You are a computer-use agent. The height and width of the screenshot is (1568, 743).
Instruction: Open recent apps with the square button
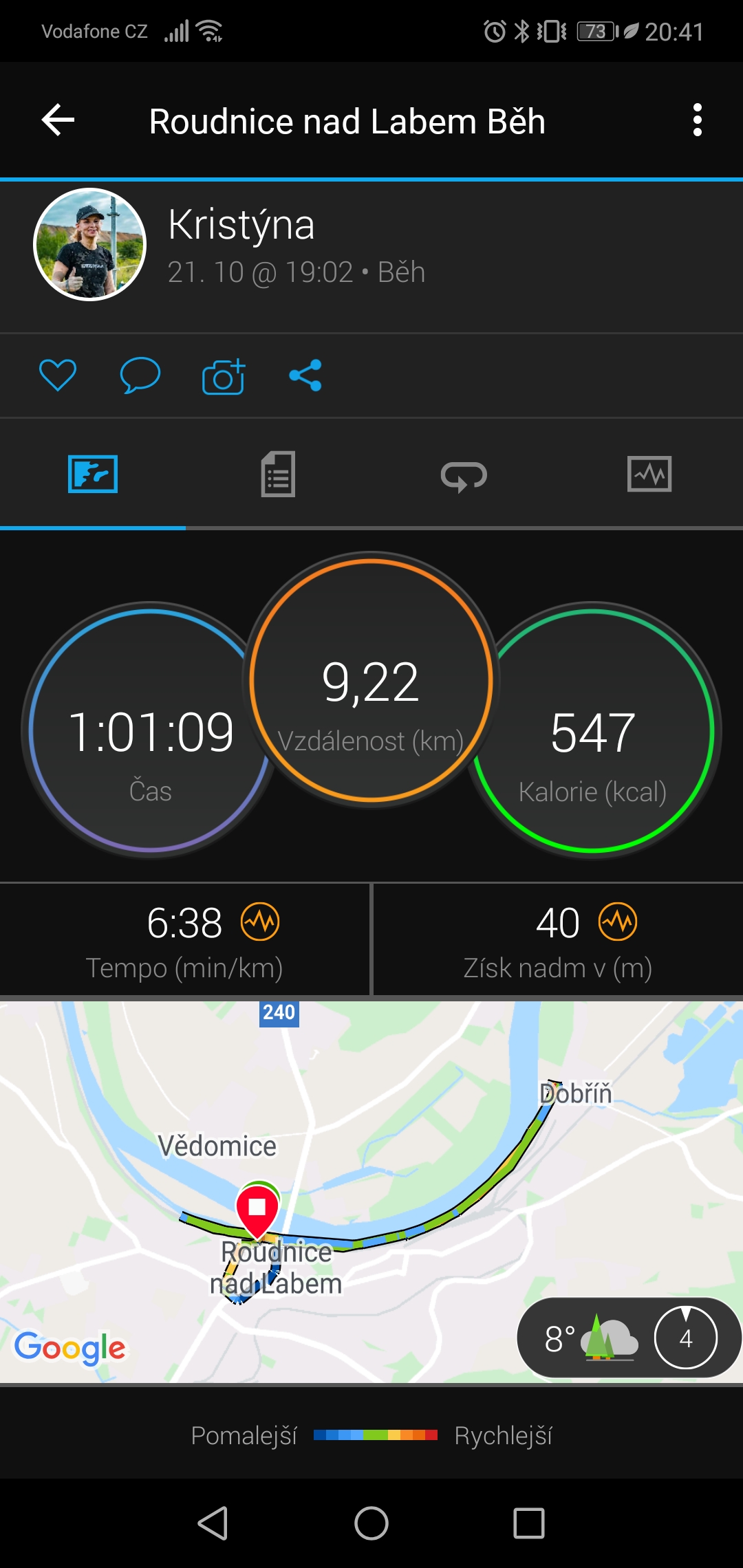pyautogui.click(x=529, y=1523)
